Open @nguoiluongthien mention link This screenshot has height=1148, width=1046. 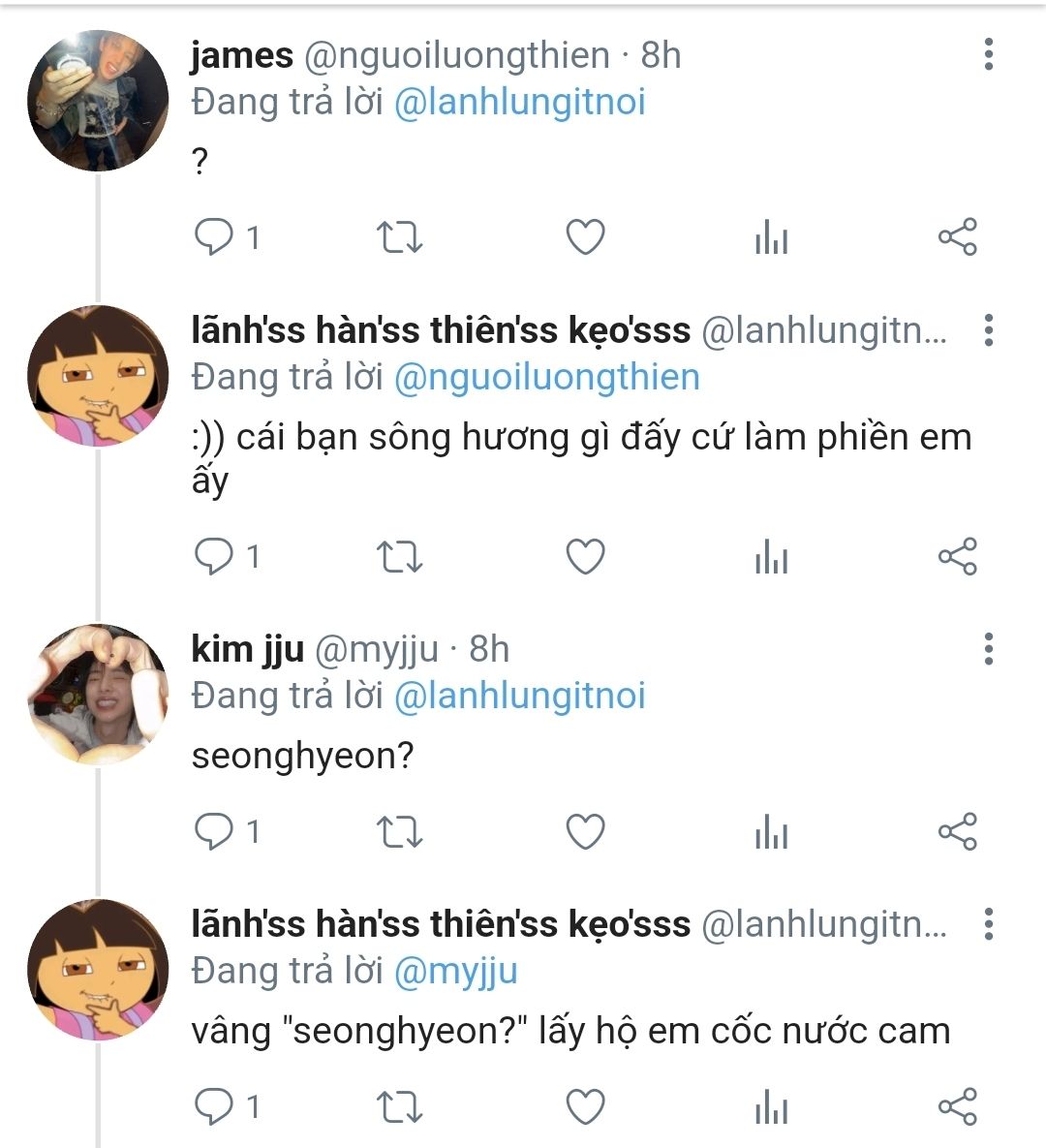pos(546,377)
